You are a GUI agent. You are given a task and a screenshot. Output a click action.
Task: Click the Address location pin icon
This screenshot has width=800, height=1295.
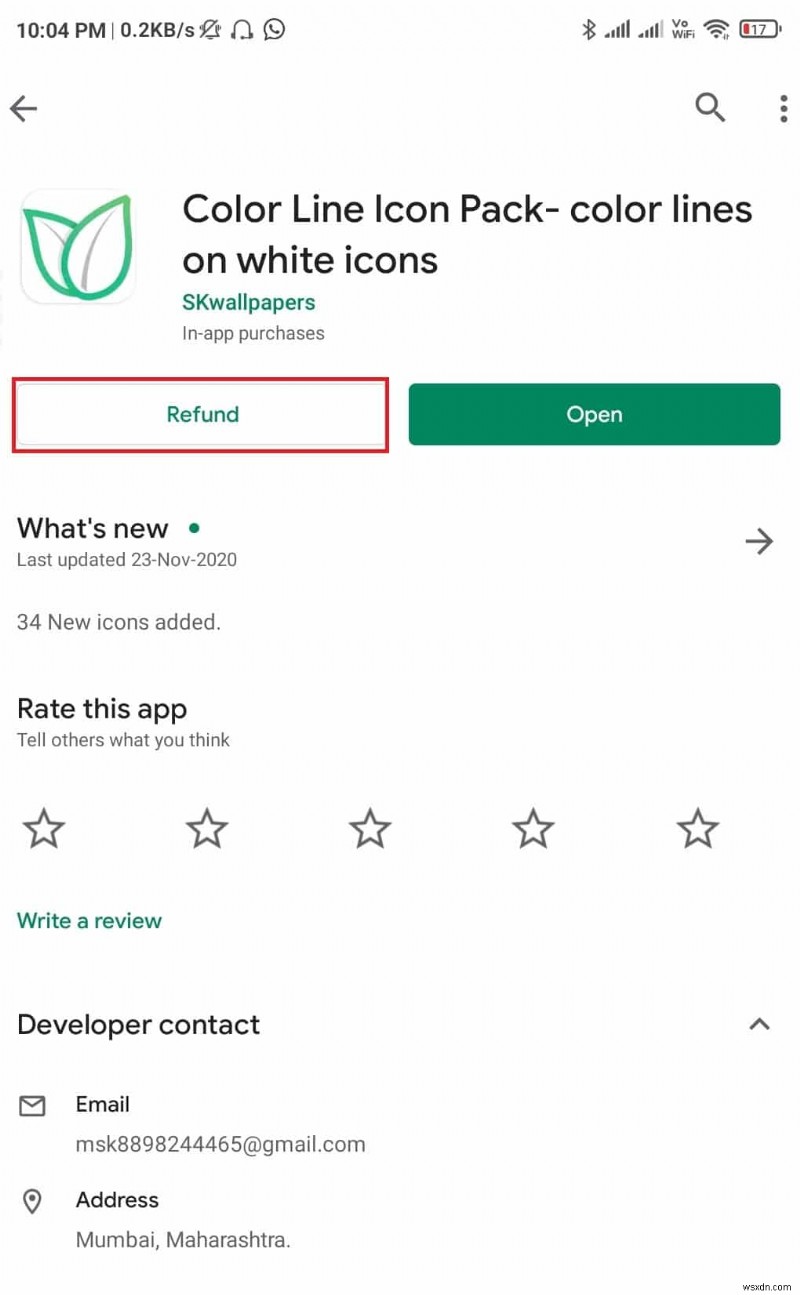point(32,1201)
